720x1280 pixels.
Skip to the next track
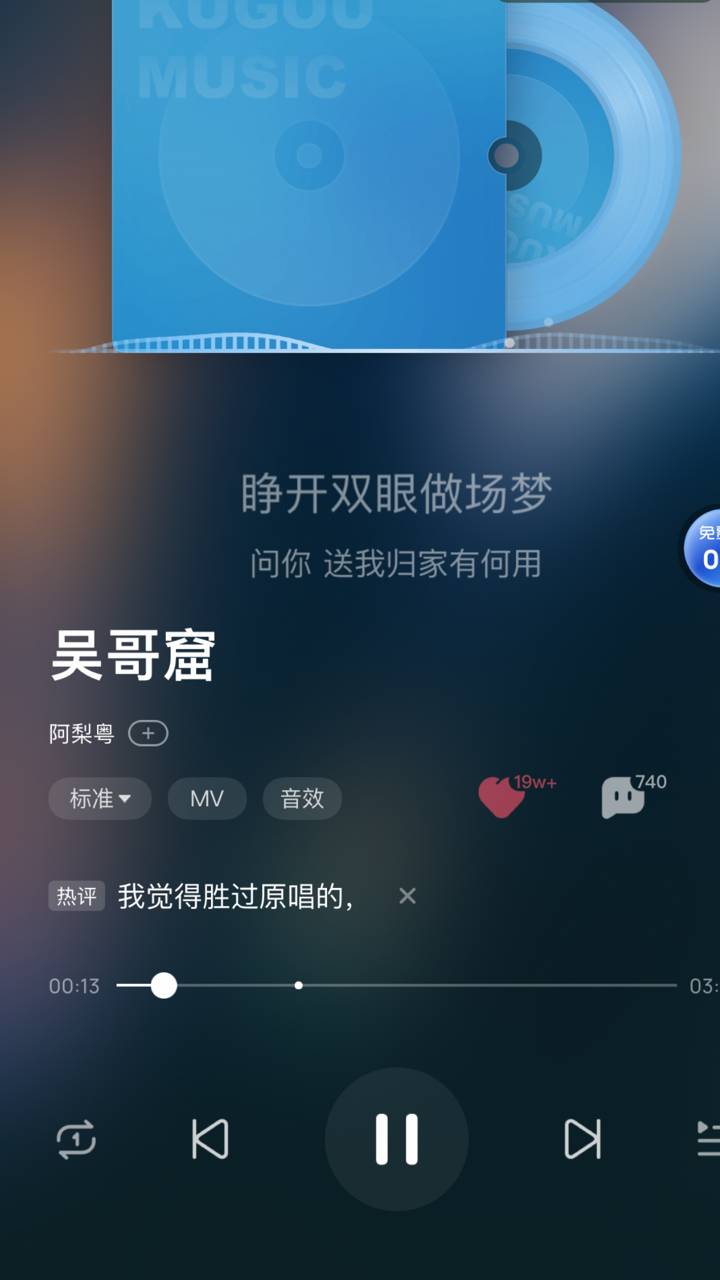click(x=582, y=1139)
